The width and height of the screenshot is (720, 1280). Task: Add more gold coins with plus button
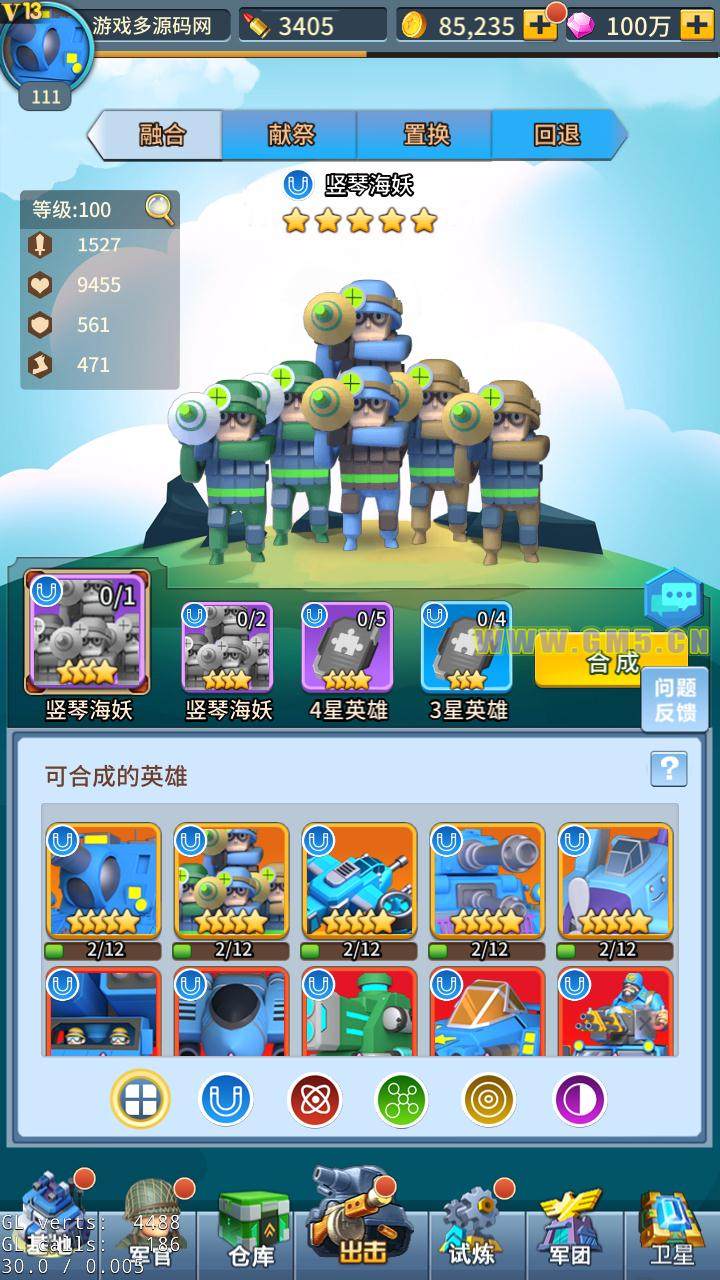click(x=540, y=25)
